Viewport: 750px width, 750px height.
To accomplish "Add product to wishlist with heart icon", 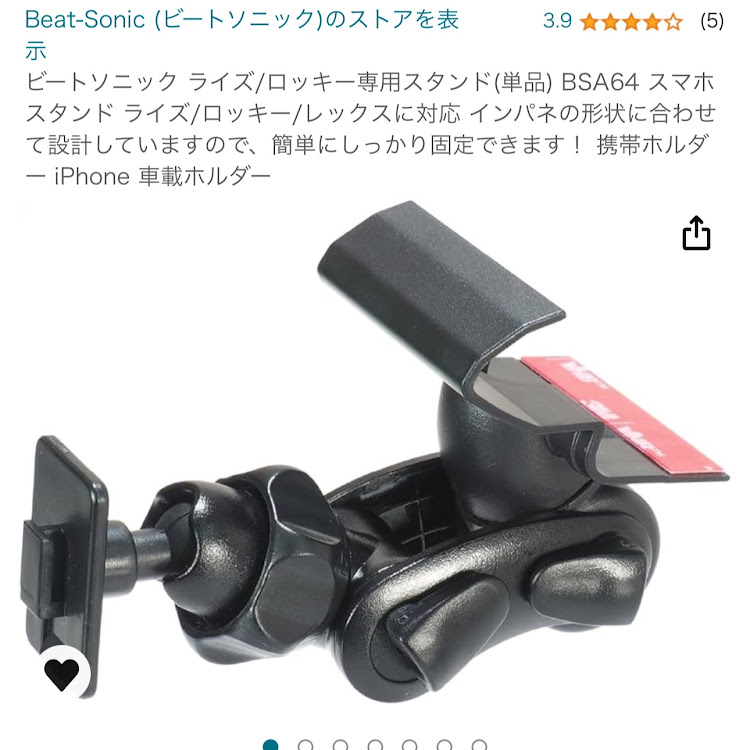I will click(x=61, y=675).
